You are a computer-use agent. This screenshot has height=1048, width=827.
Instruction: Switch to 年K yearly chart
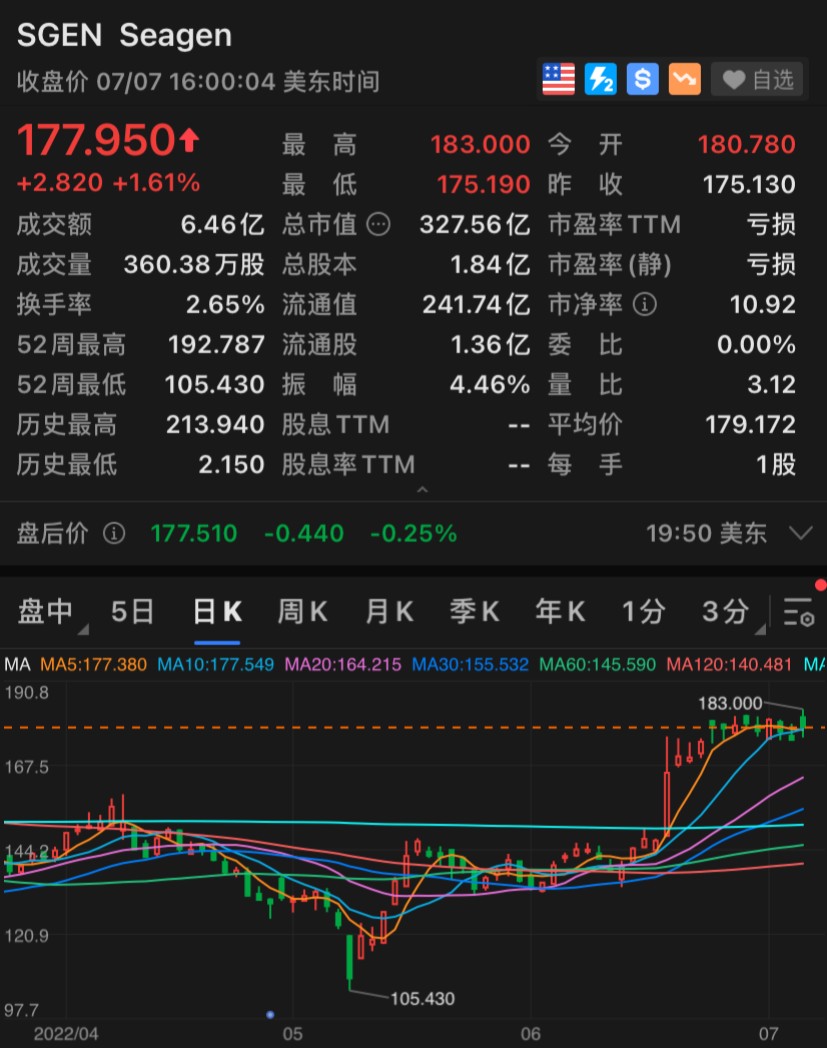[x=560, y=611]
